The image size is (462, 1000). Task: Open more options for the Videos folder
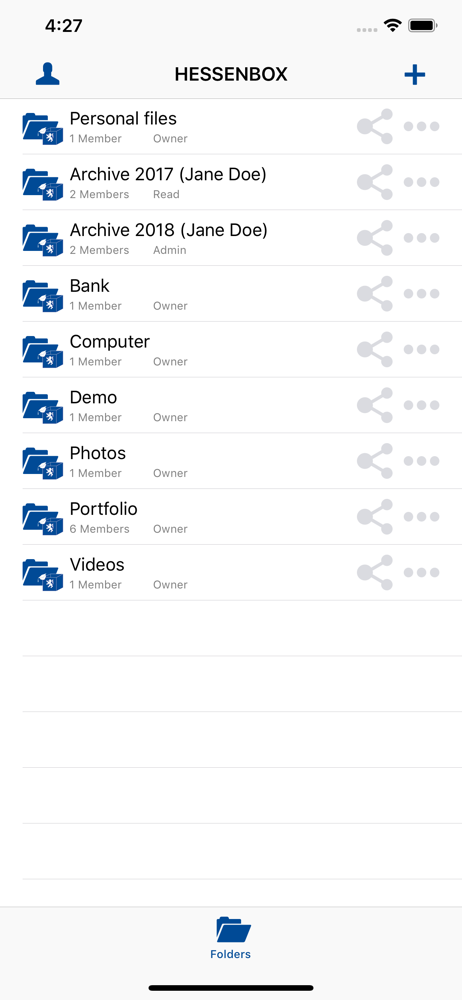coord(422,573)
